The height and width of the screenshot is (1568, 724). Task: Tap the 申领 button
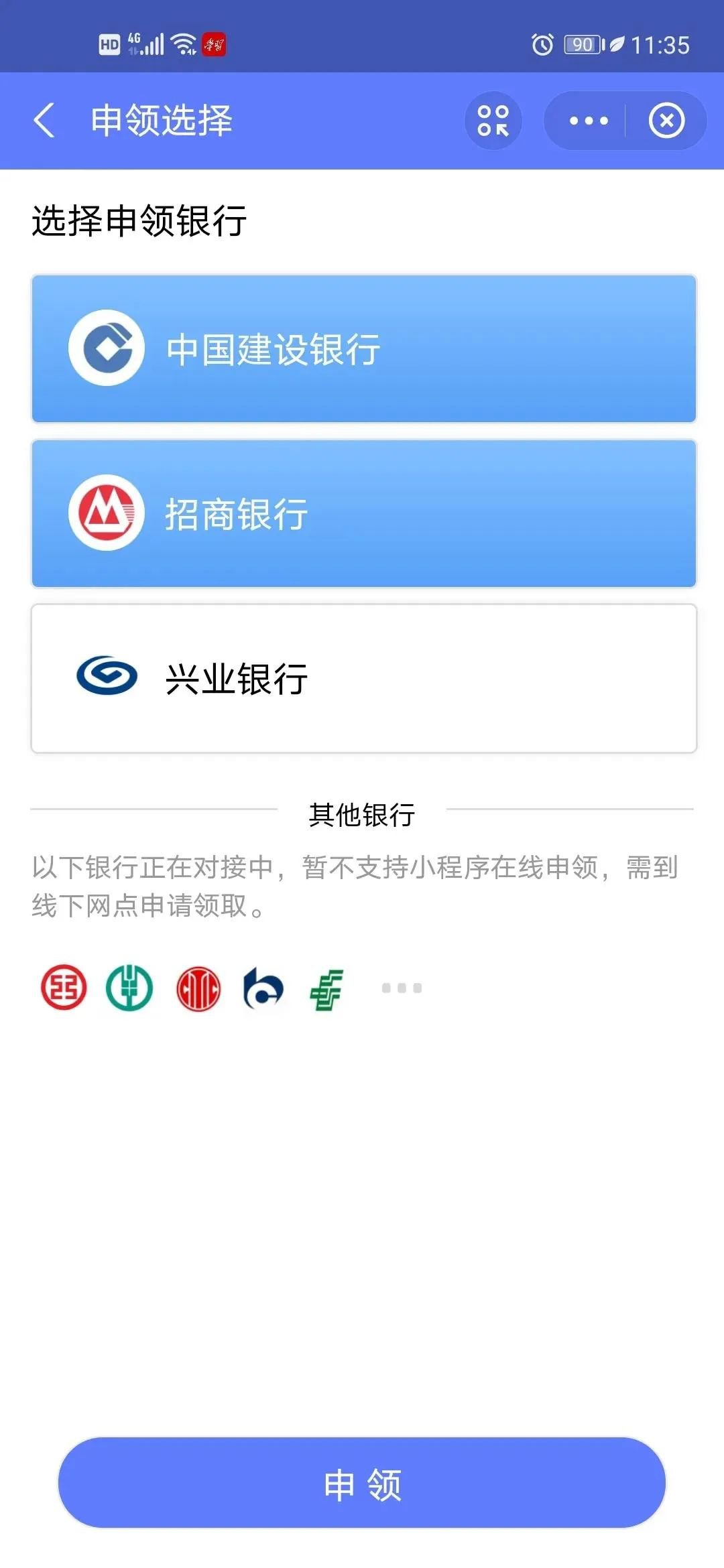click(x=362, y=1484)
